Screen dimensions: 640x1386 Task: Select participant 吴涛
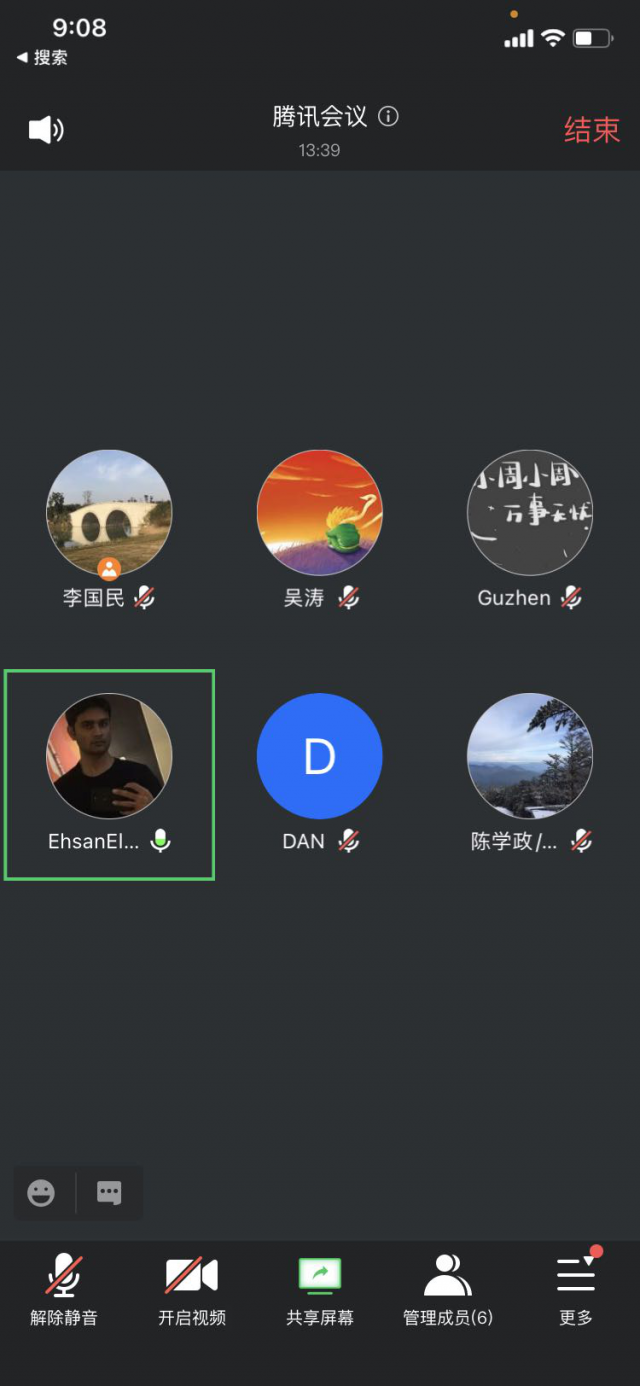point(319,513)
